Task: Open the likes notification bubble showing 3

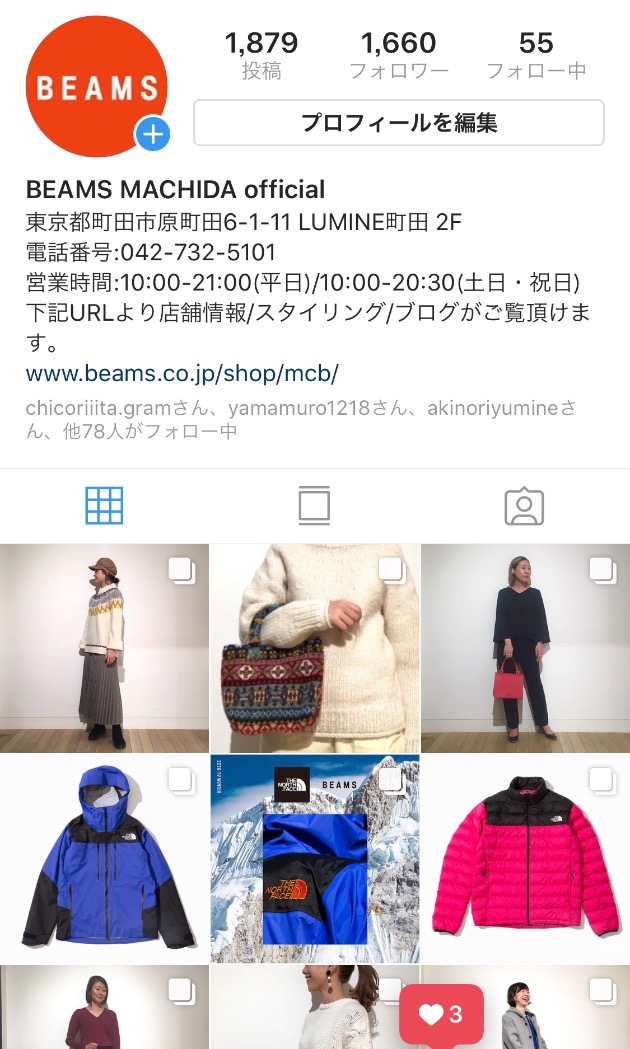Action: (441, 1014)
